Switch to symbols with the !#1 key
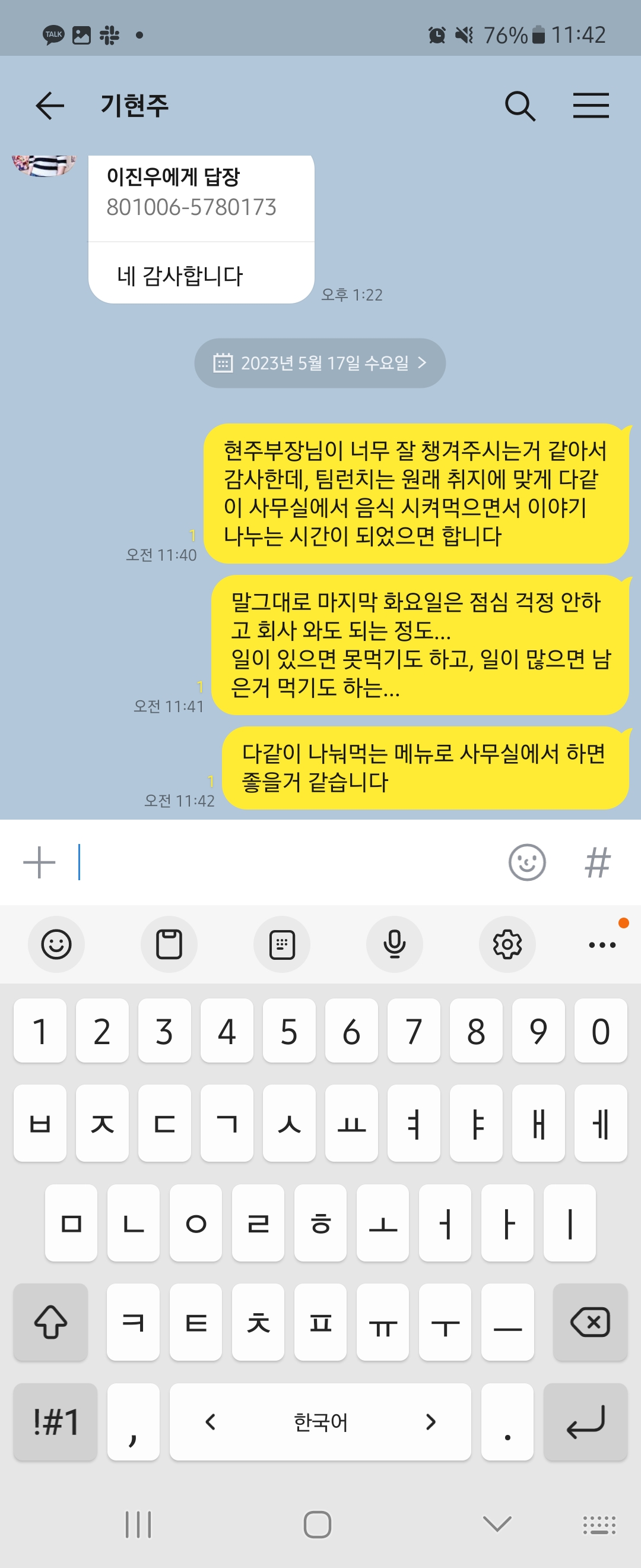 click(x=55, y=1422)
